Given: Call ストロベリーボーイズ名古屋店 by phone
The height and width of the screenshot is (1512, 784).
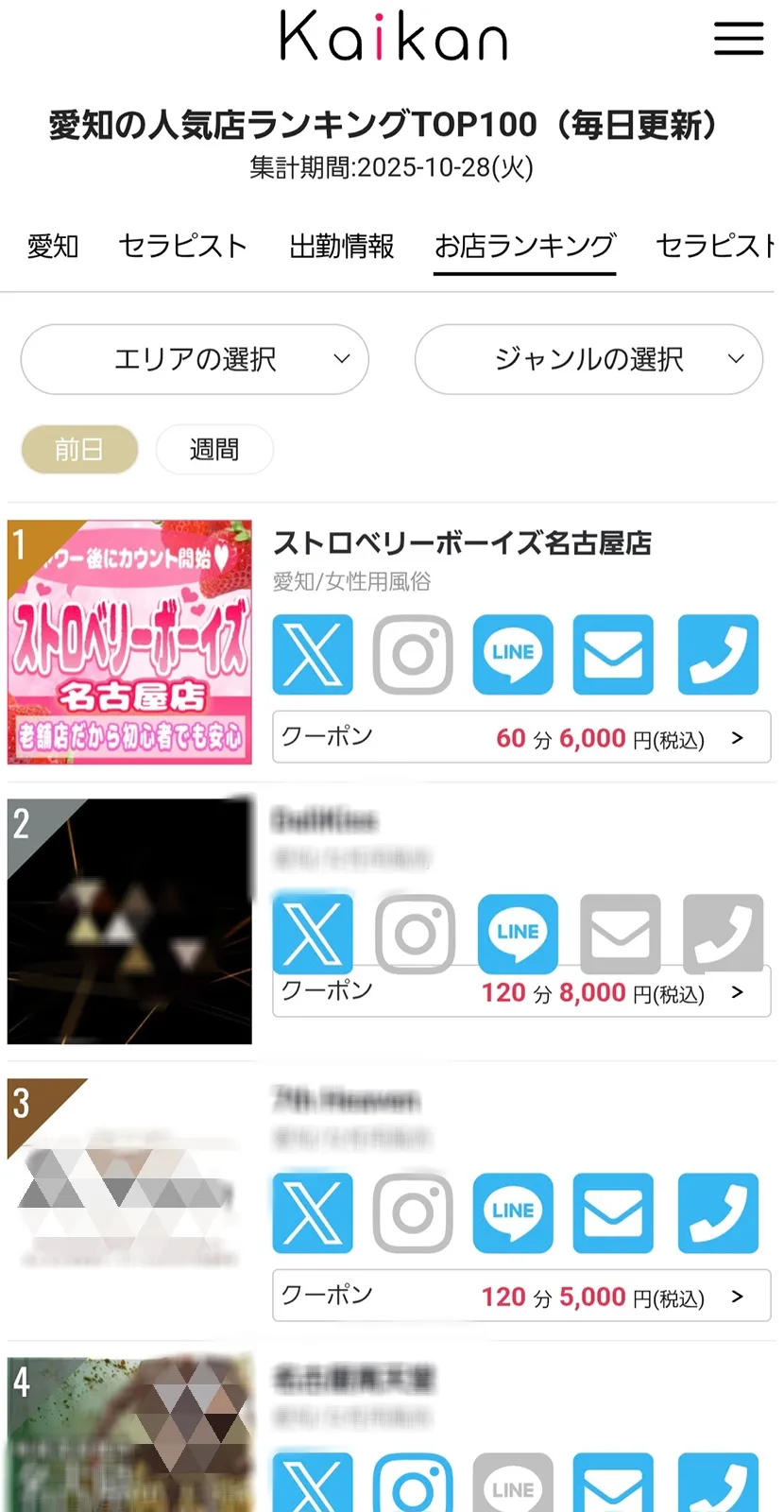Looking at the screenshot, I should 718,654.
